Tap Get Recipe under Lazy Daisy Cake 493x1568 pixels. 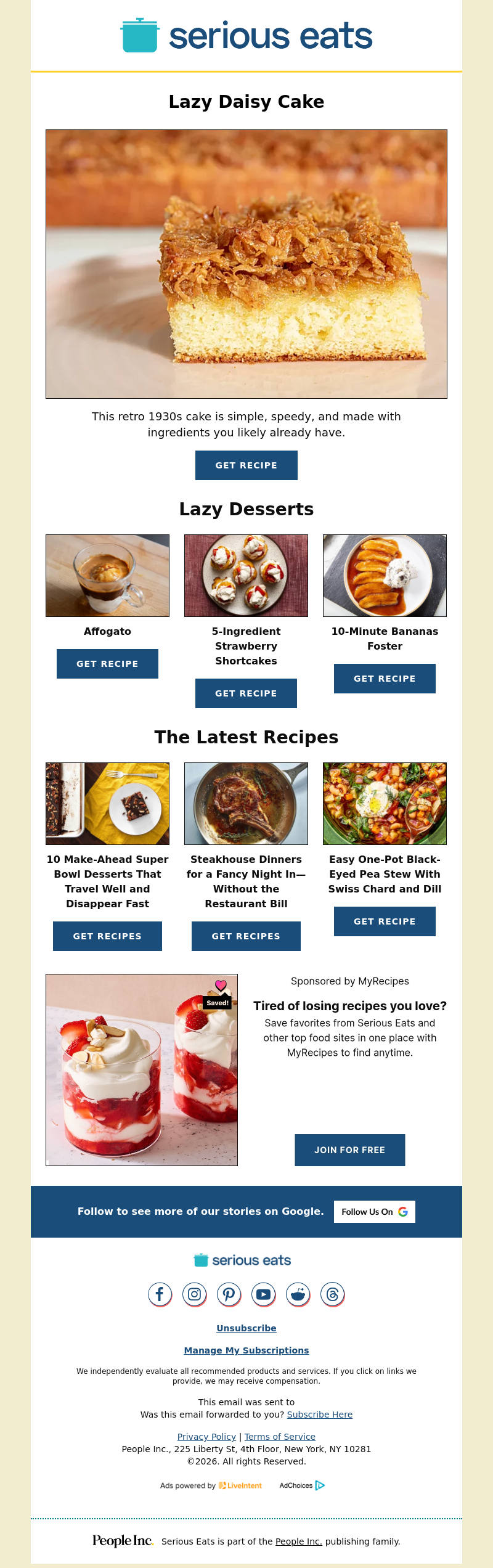coord(246,465)
